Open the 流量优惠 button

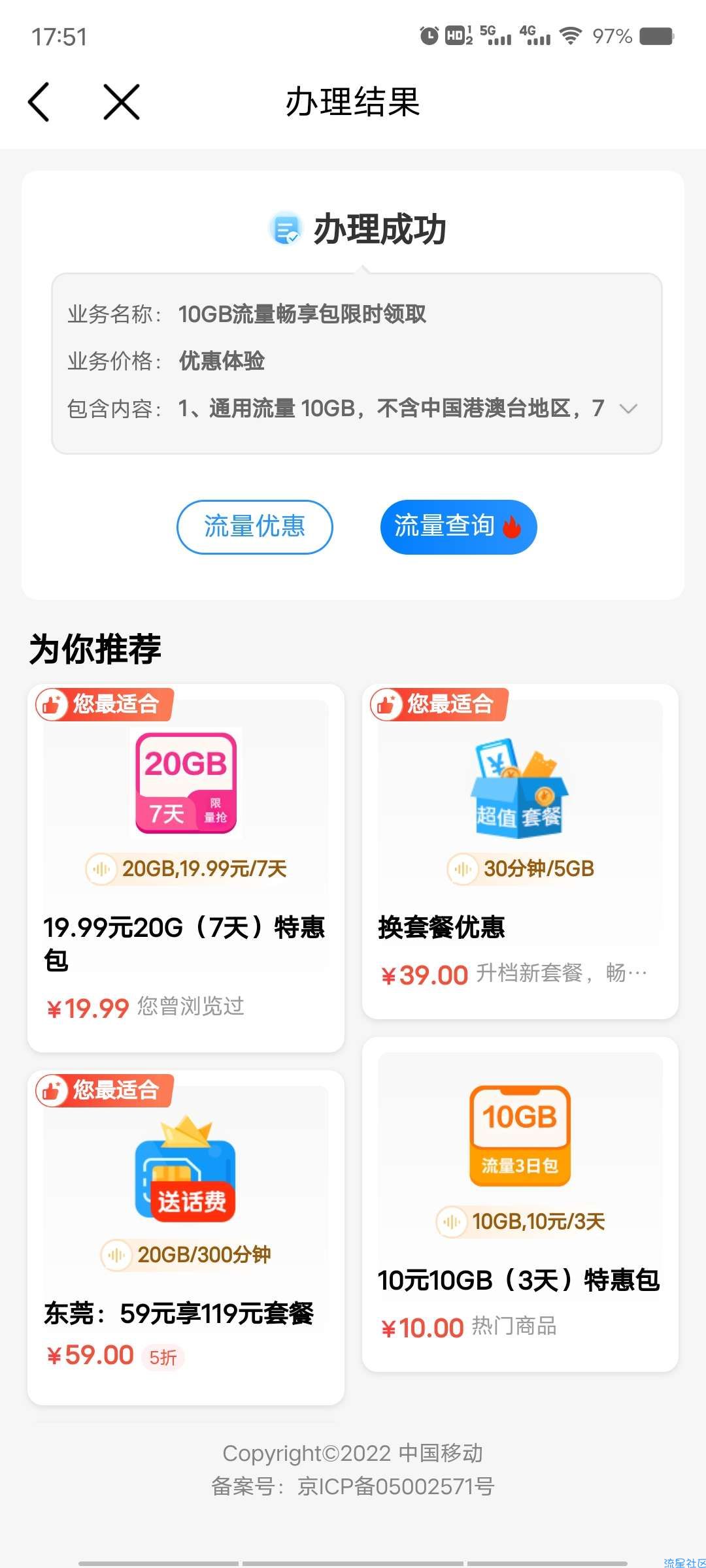254,527
